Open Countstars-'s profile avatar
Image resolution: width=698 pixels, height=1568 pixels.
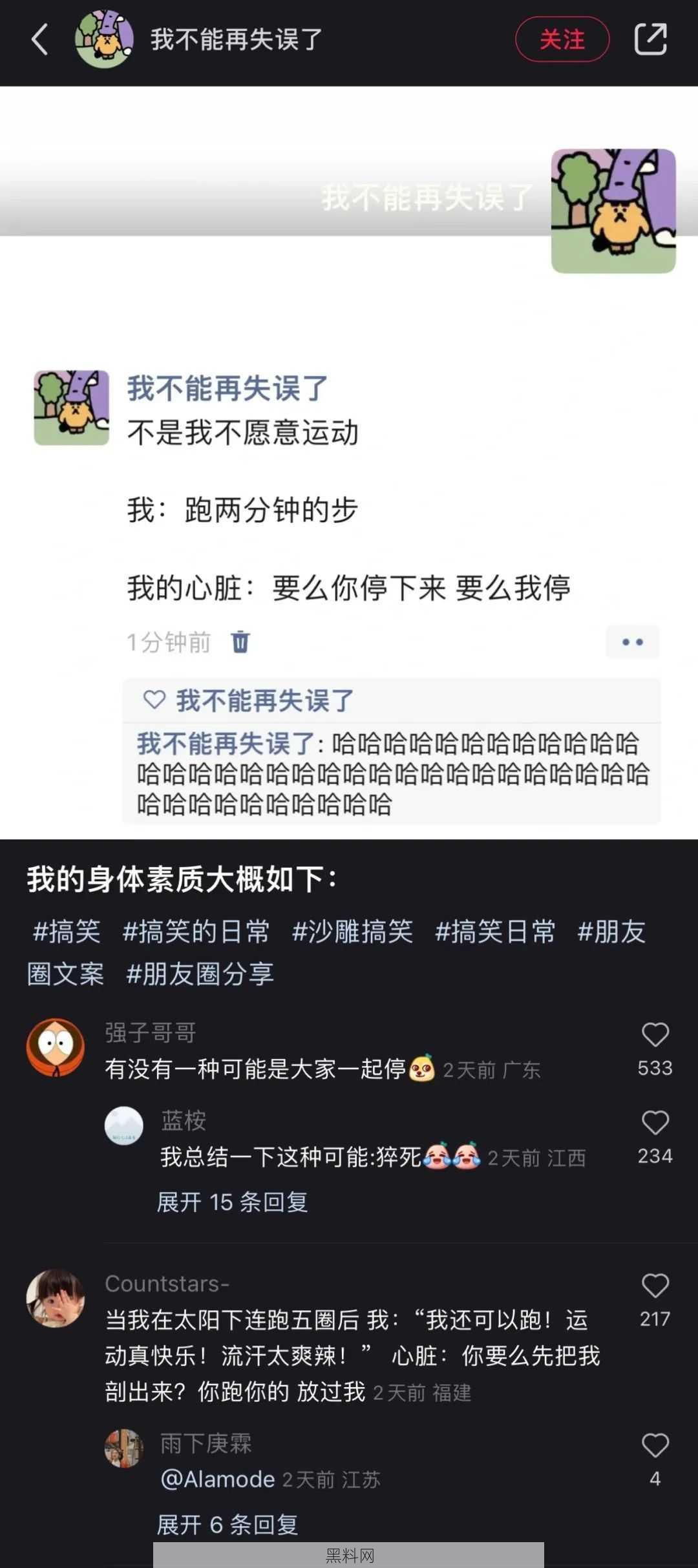click(x=56, y=1298)
